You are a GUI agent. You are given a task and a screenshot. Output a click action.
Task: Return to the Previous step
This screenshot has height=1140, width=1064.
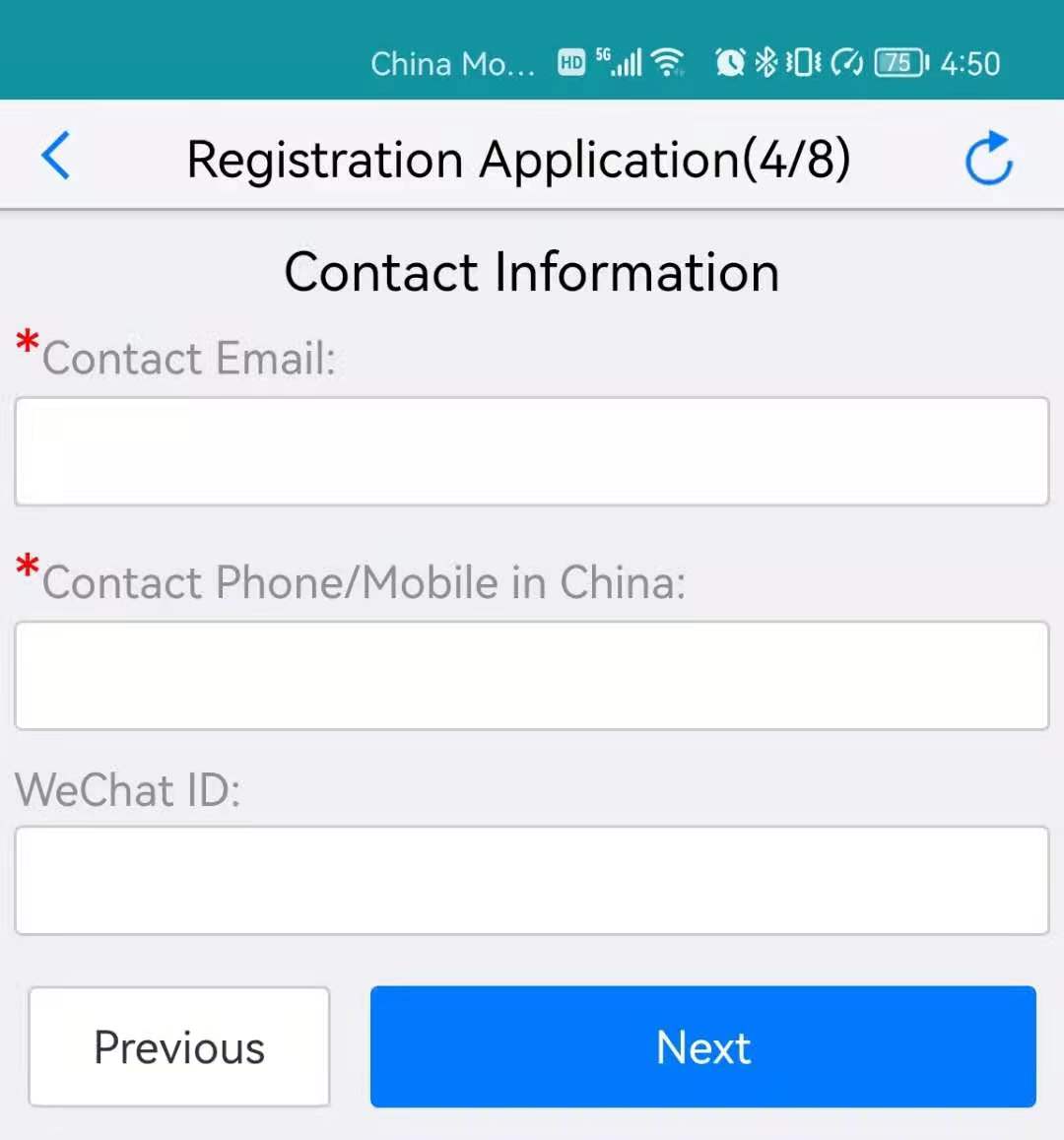179,1046
